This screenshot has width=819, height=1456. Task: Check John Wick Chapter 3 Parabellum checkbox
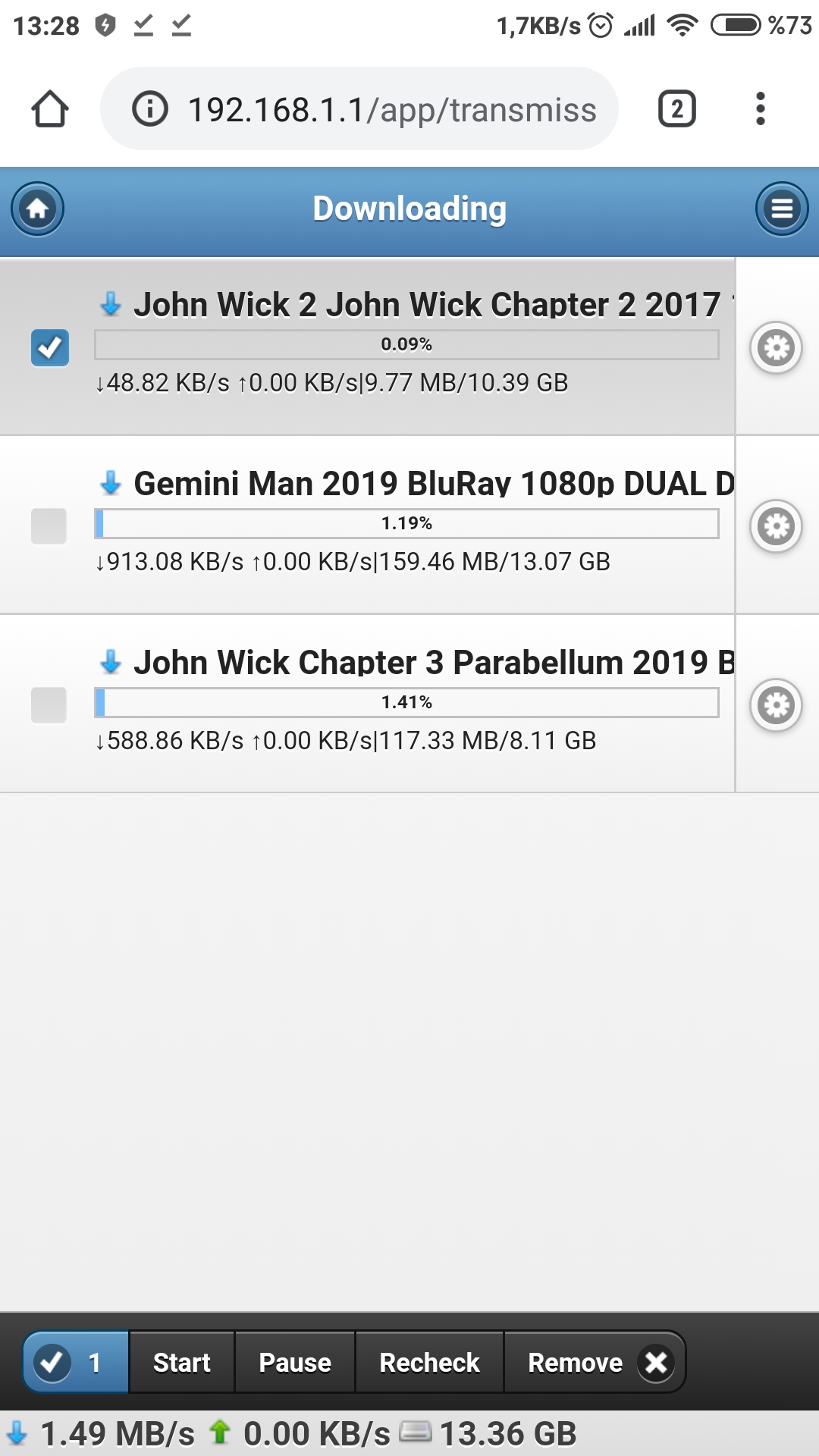click(x=49, y=705)
